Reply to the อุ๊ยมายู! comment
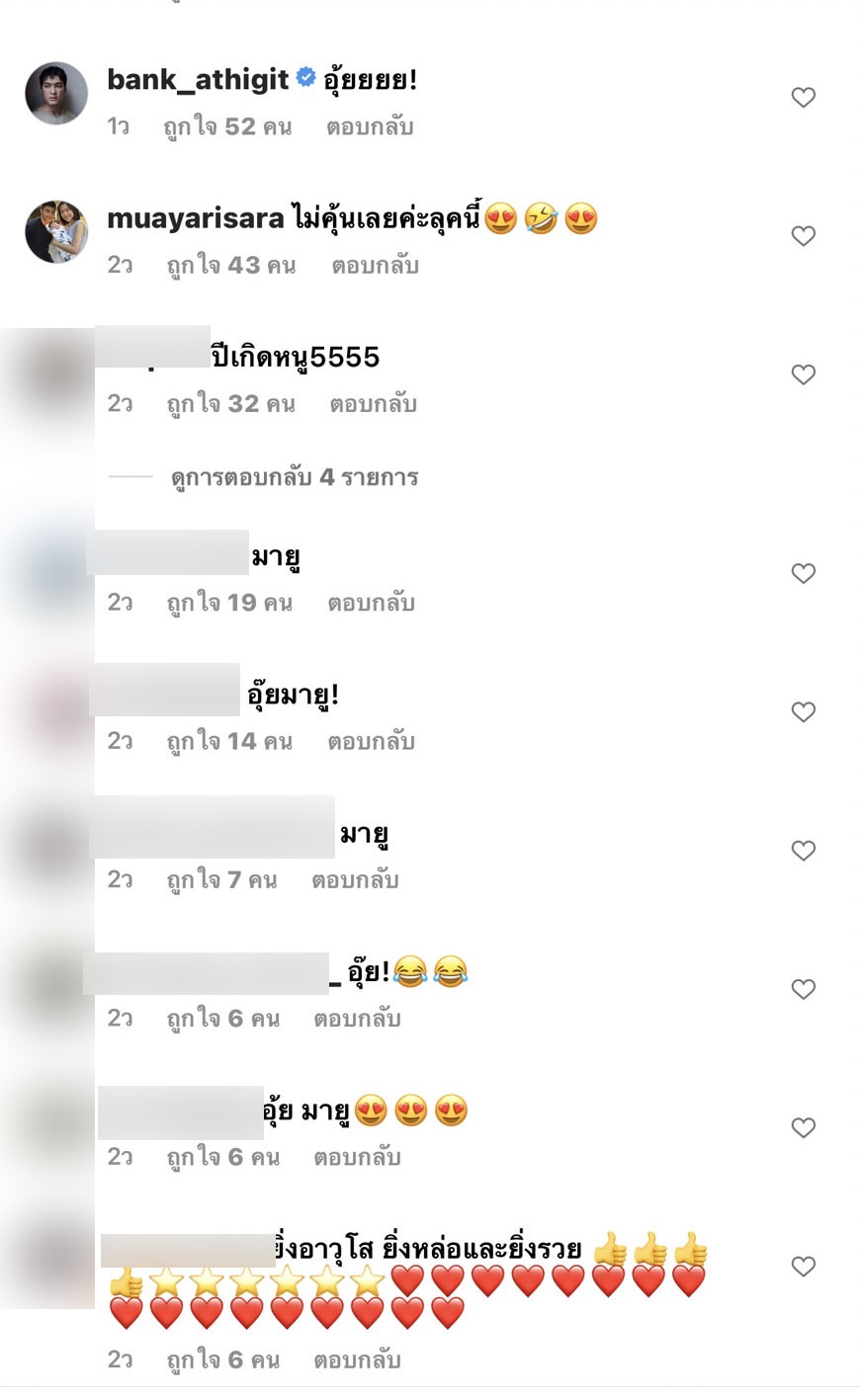The width and height of the screenshot is (860, 1400). pos(371,742)
